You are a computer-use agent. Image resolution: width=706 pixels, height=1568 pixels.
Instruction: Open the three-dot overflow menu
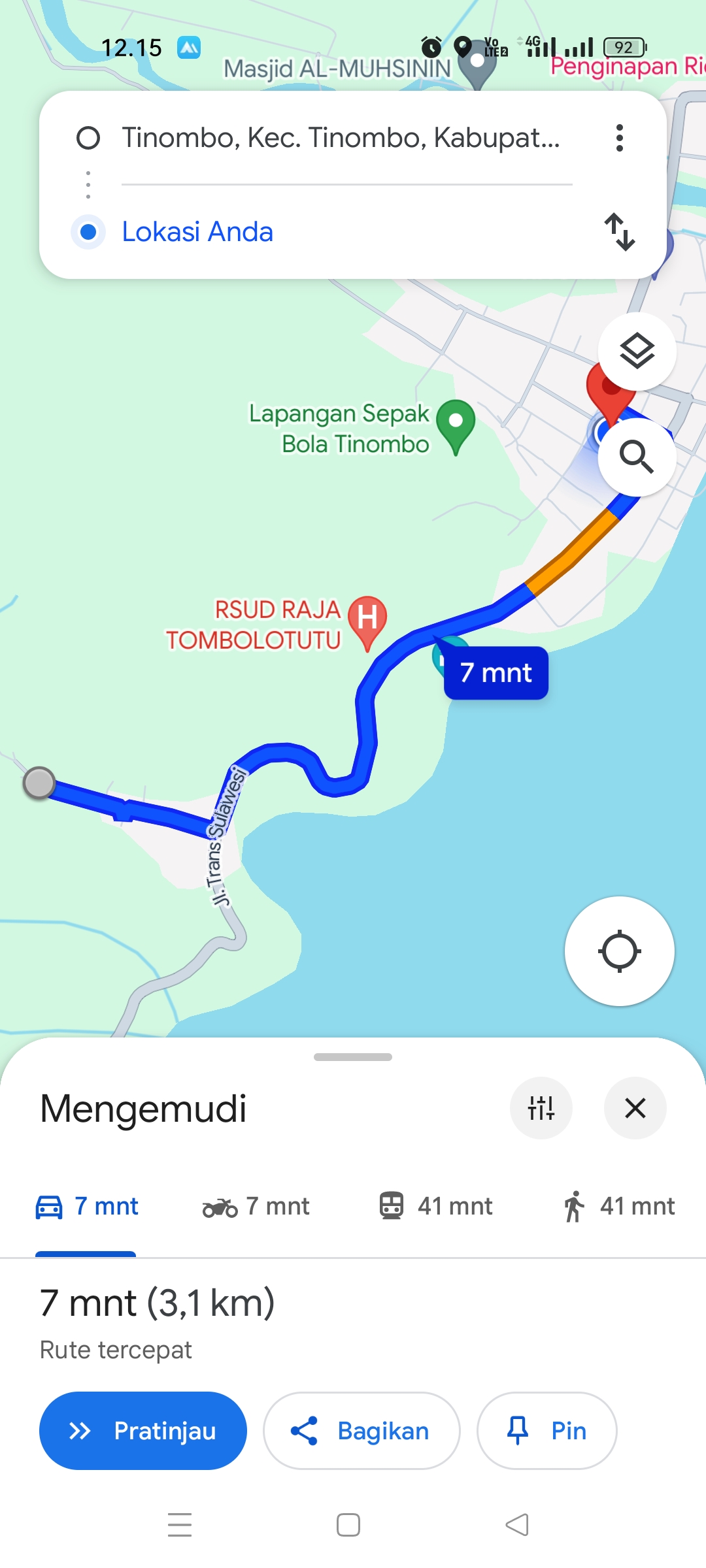pos(620,138)
